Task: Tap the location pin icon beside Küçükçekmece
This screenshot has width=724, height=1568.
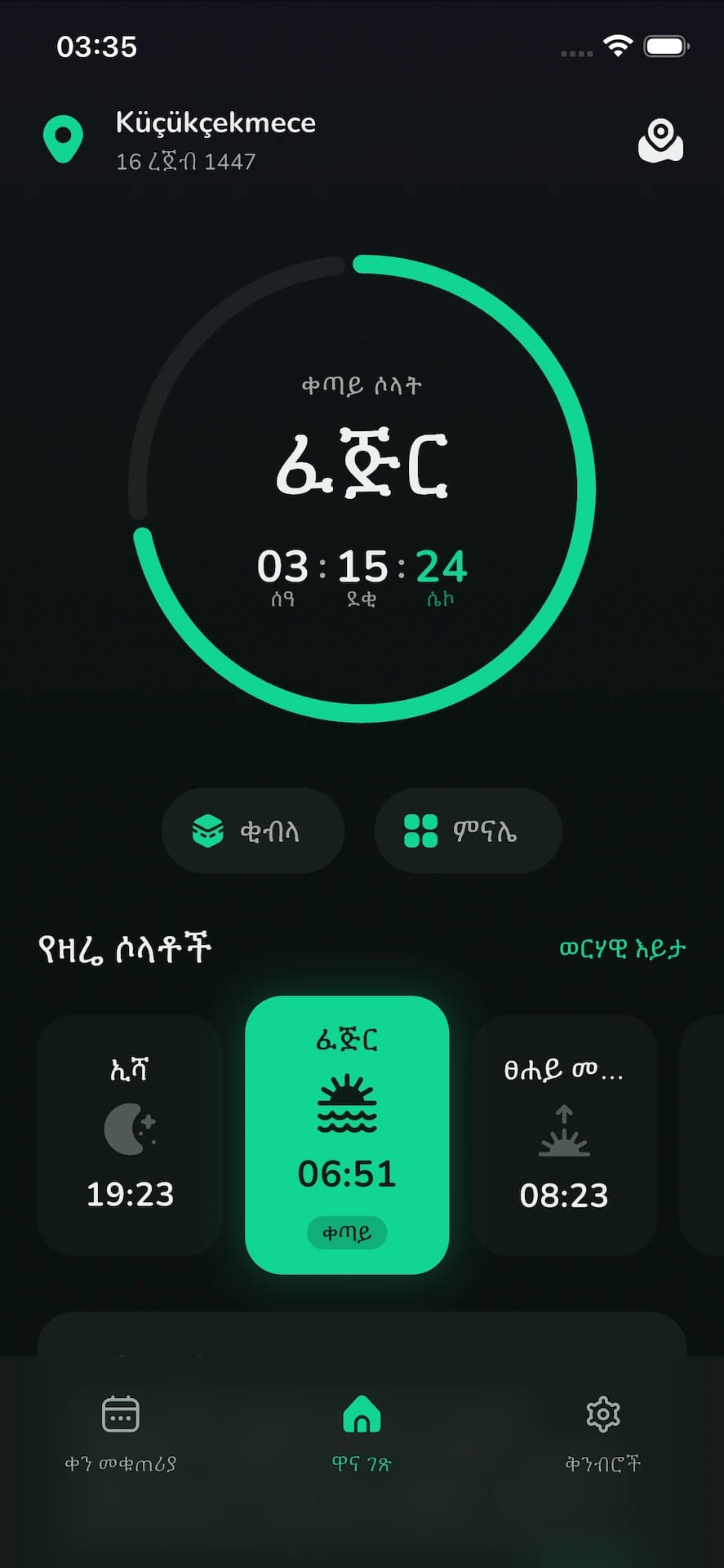Action: (62, 139)
